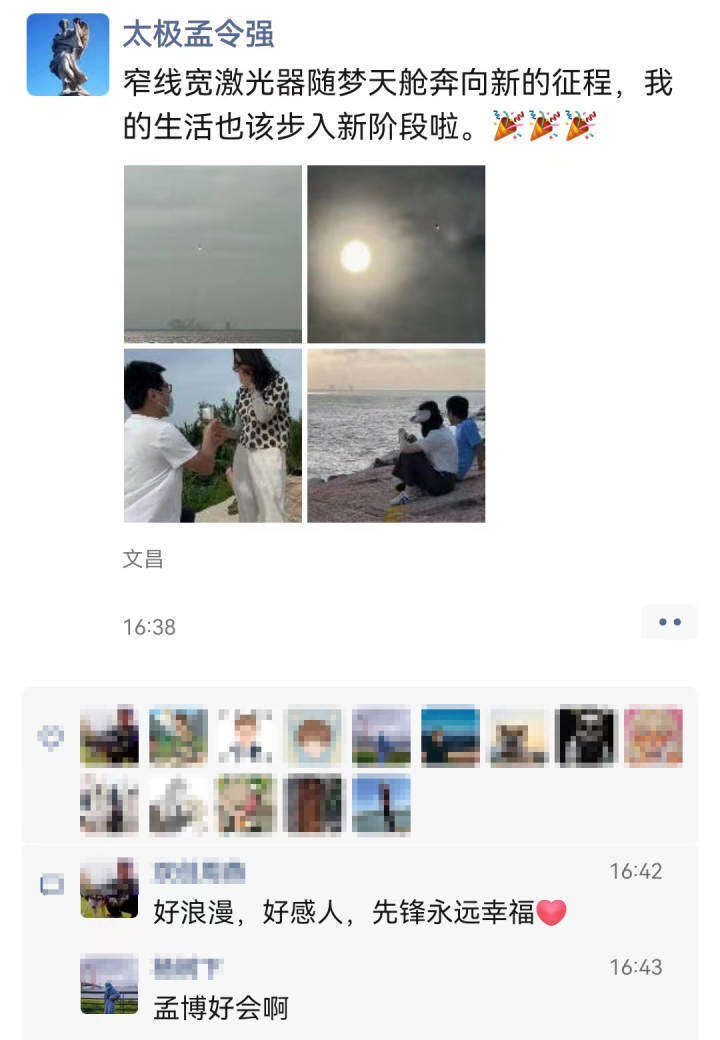
Task: Open the 文昌 location tag
Action: coord(143,559)
